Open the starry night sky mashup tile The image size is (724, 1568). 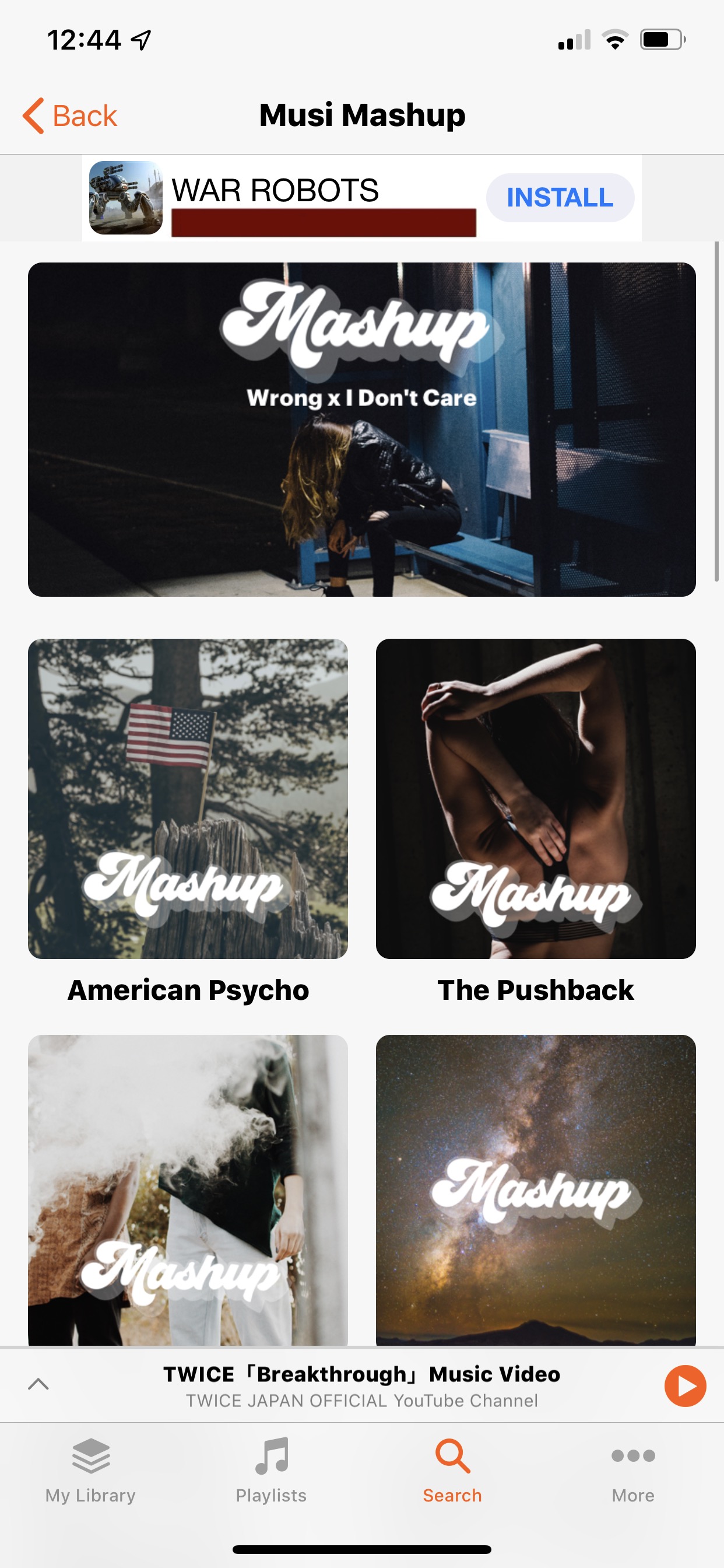[x=535, y=1190]
